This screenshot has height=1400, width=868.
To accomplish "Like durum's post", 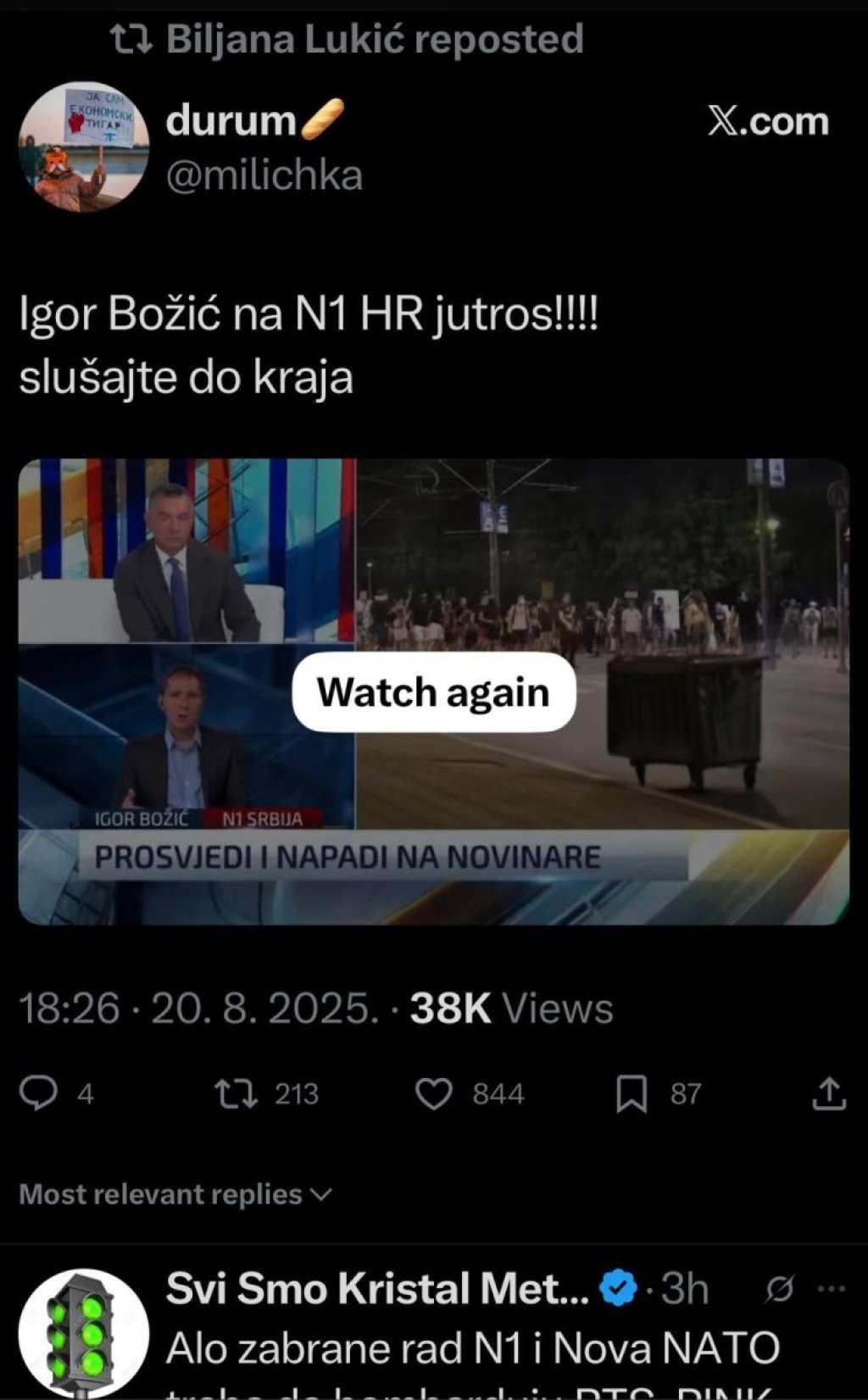I will [434, 1093].
